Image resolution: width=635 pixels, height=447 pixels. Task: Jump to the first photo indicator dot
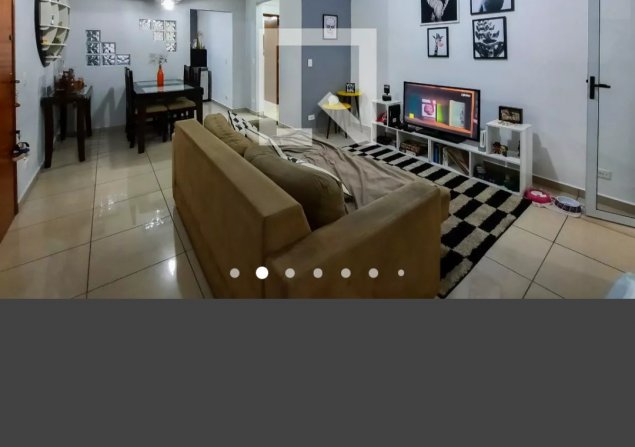click(234, 273)
